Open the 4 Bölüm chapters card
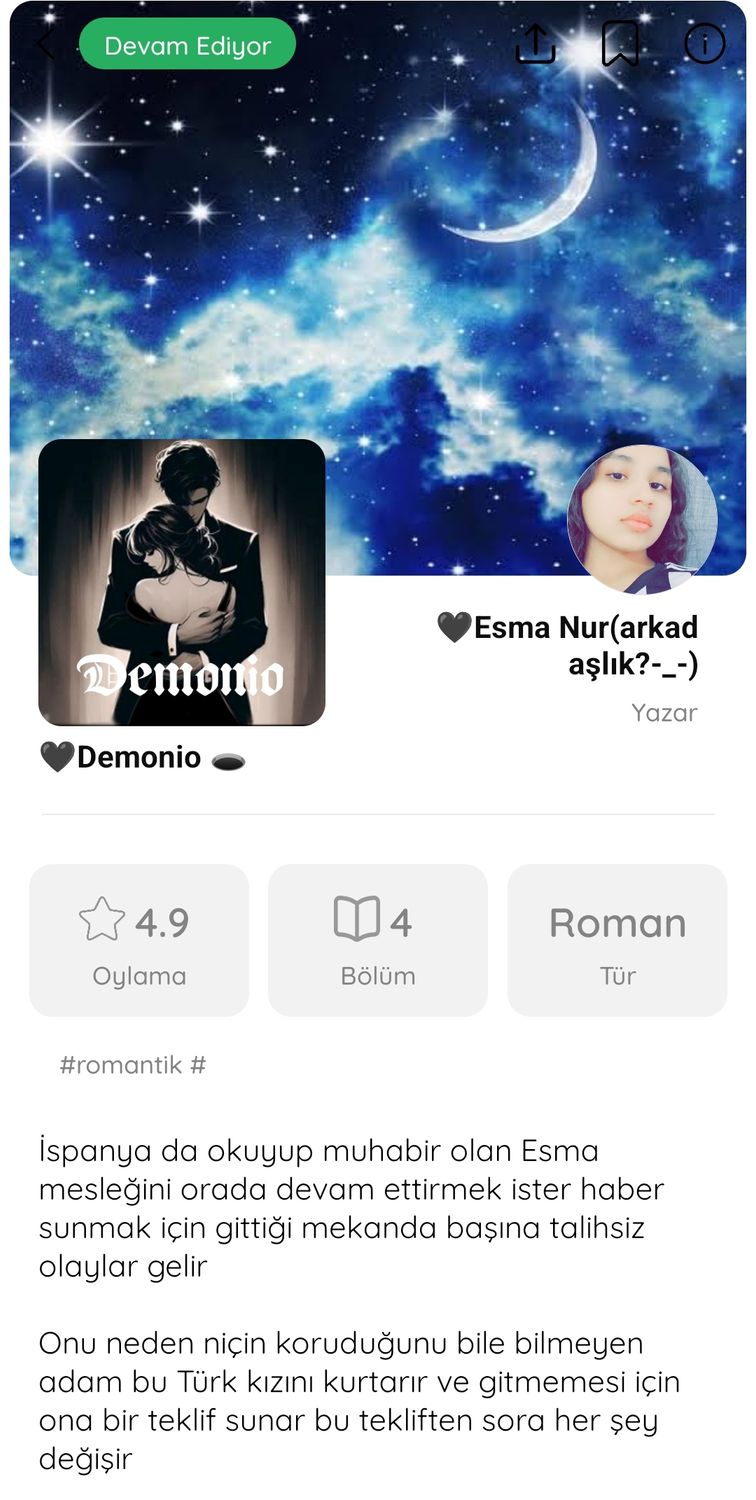 click(x=378, y=940)
